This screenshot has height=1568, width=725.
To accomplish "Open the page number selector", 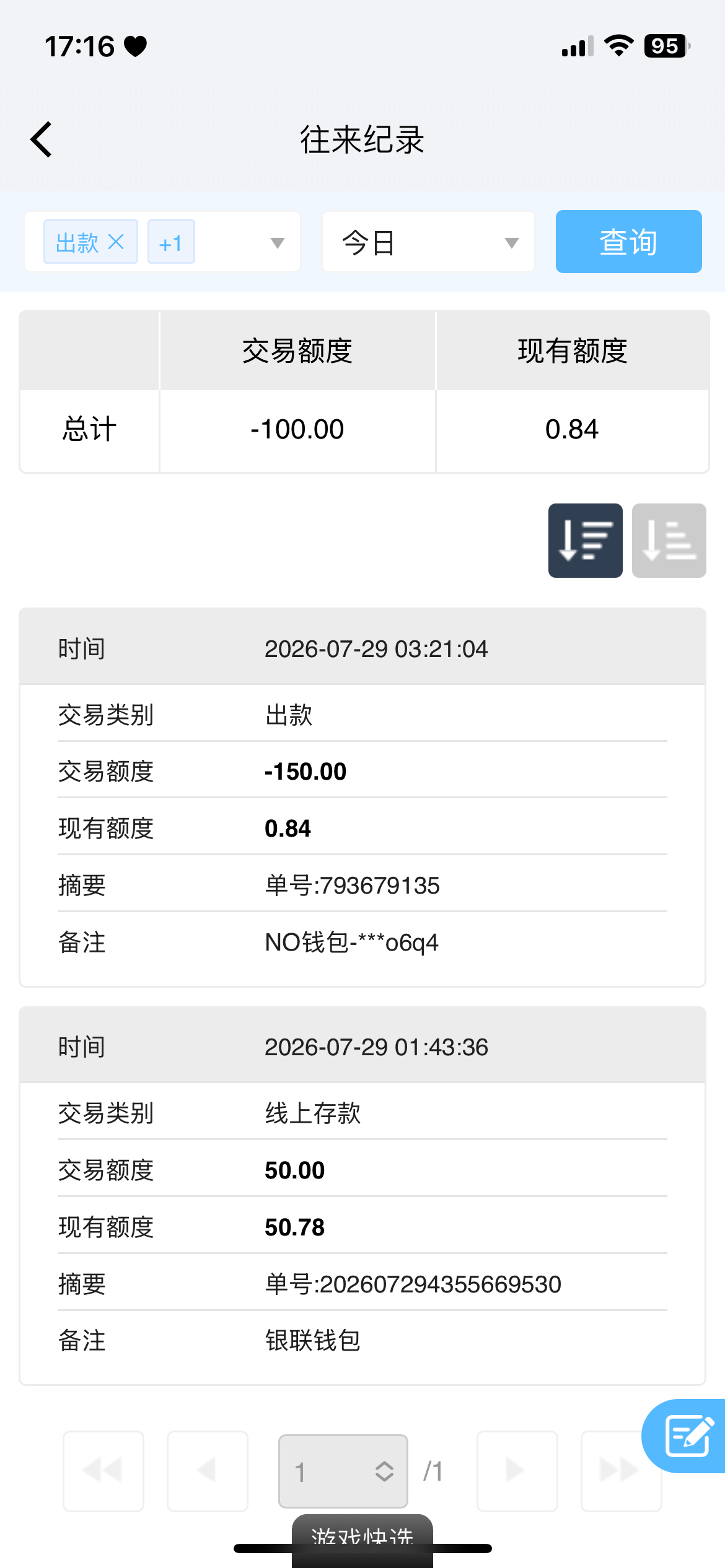I will click(x=343, y=1471).
